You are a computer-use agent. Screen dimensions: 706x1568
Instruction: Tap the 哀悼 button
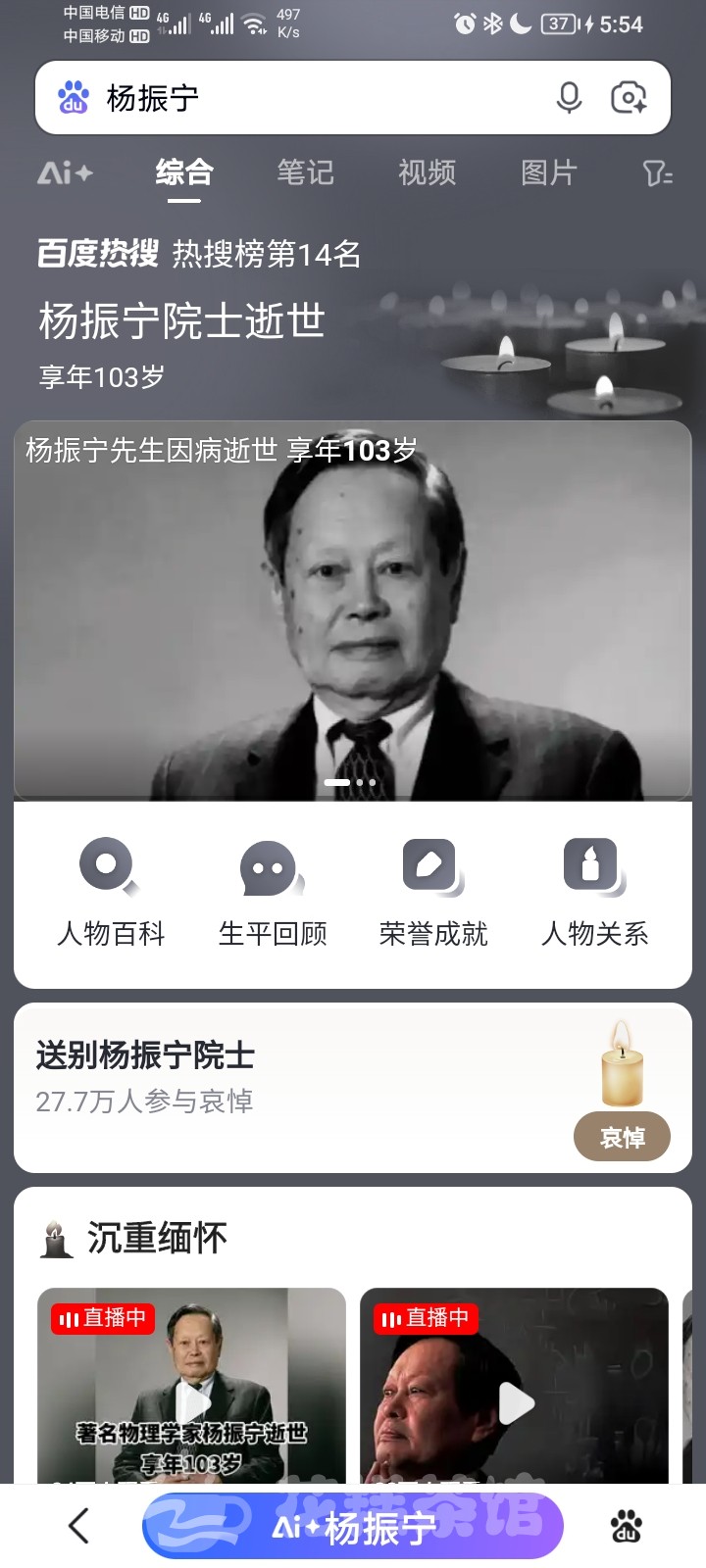pos(622,1138)
